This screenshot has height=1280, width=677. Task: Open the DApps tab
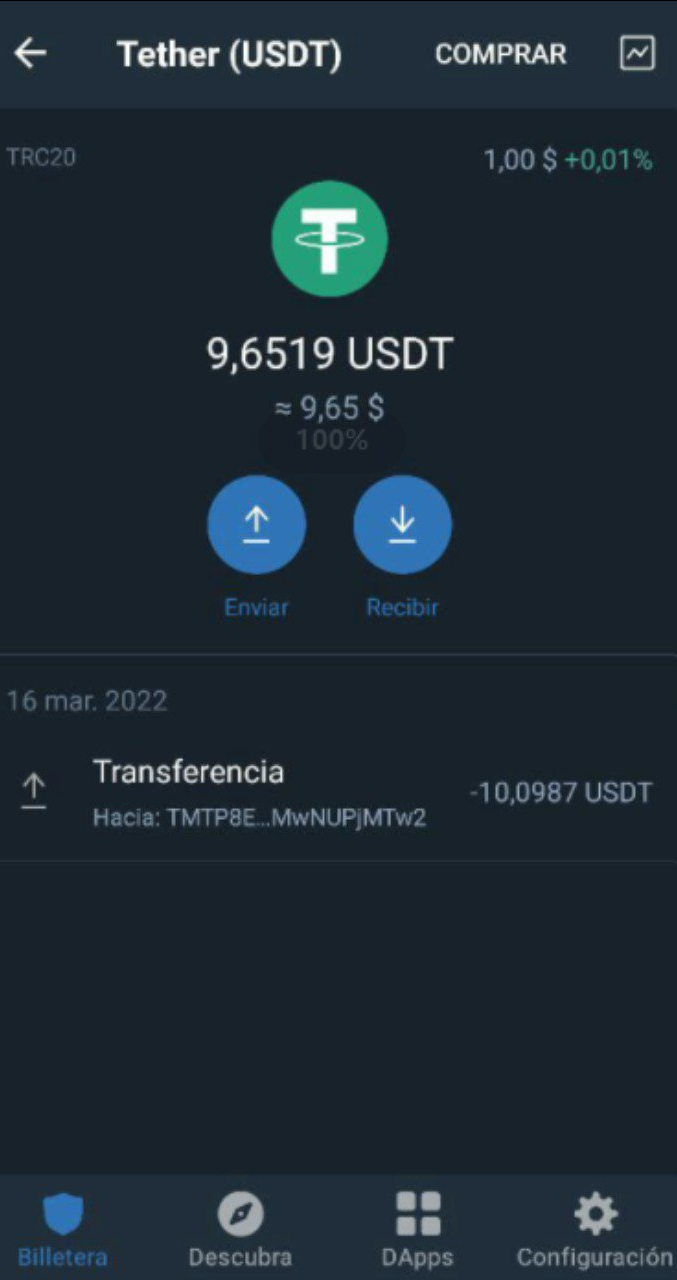point(417,1229)
